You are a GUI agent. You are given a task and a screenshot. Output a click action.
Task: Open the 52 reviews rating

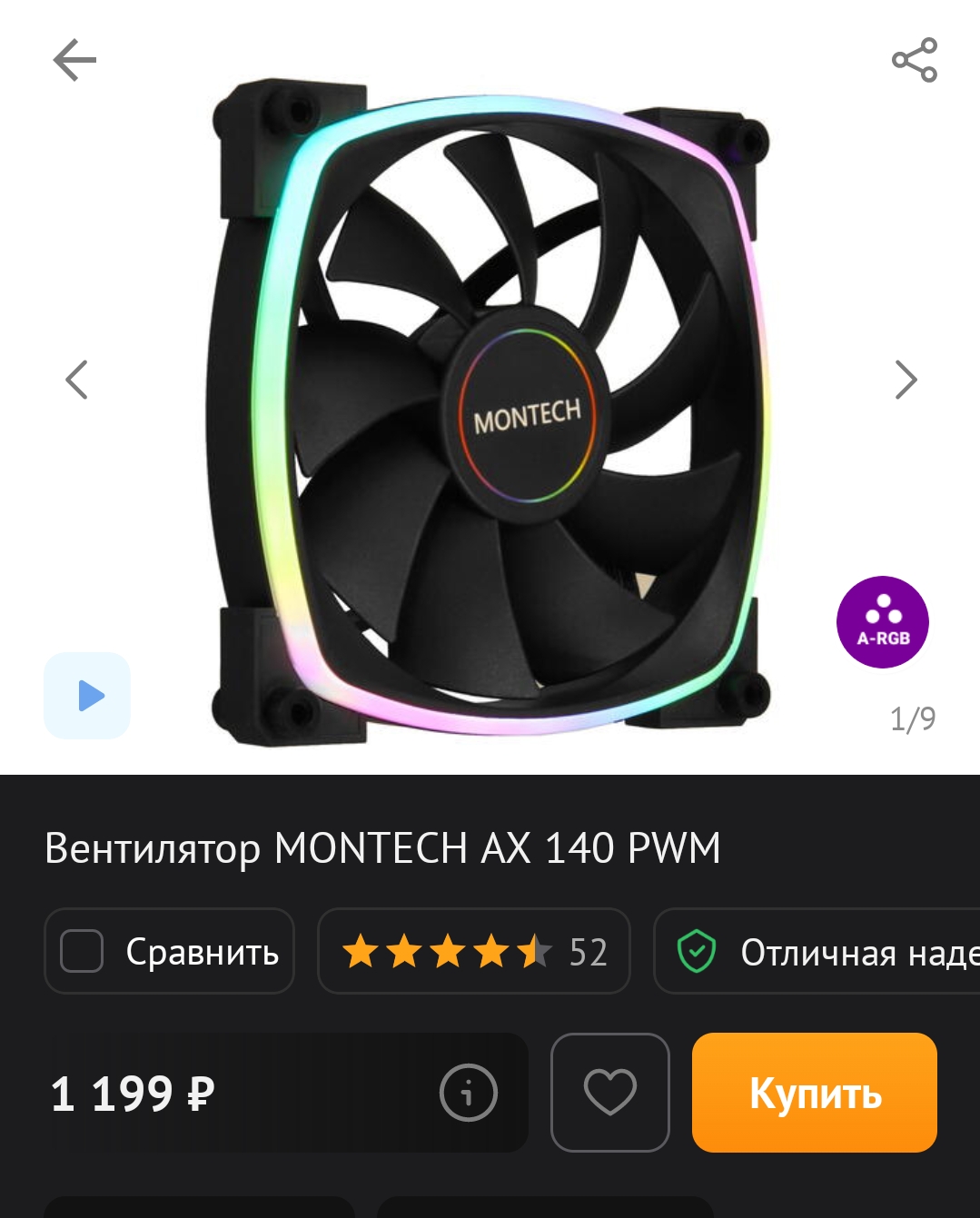click(x=473, y=952)
